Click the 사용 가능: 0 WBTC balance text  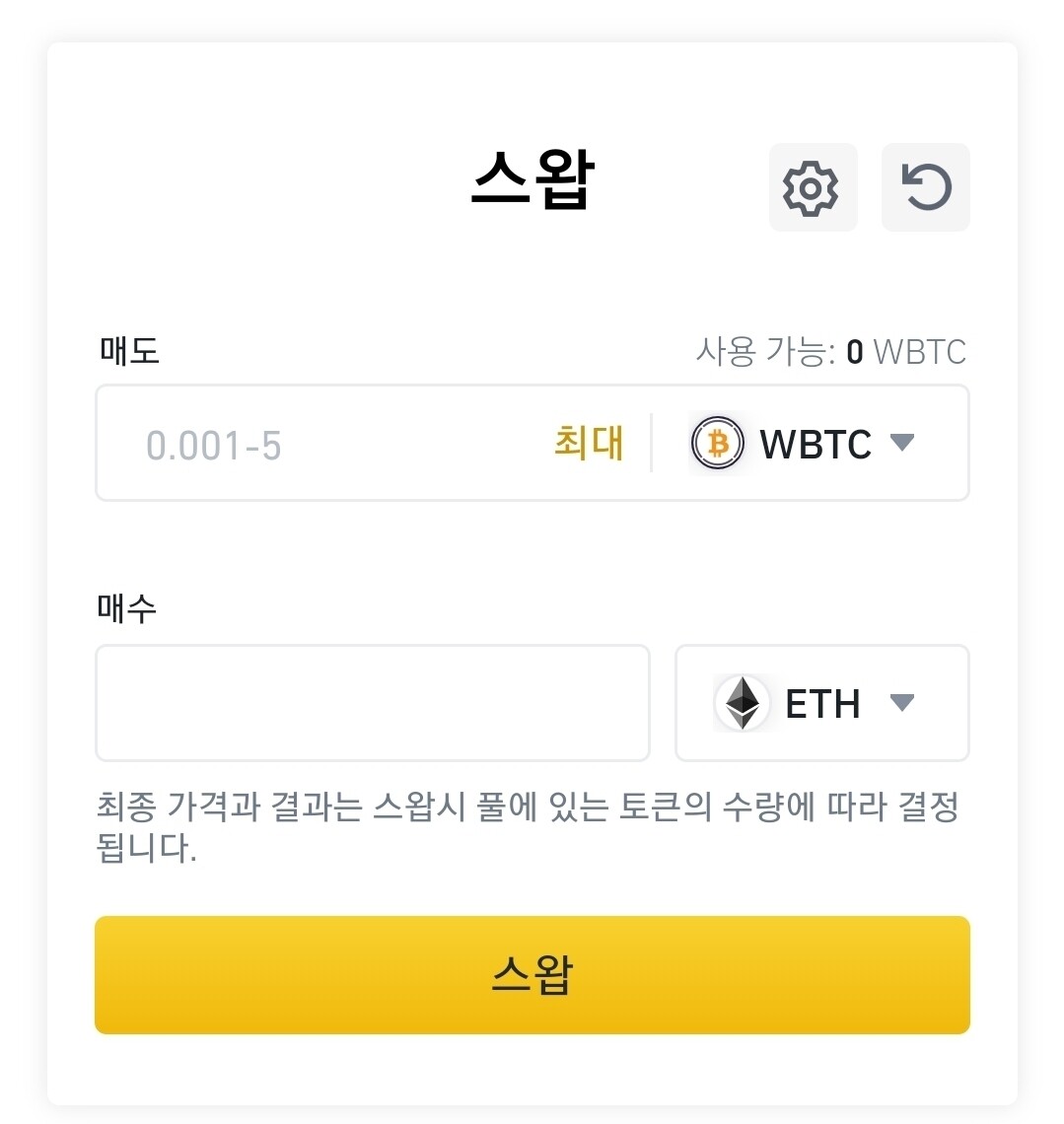831,351
